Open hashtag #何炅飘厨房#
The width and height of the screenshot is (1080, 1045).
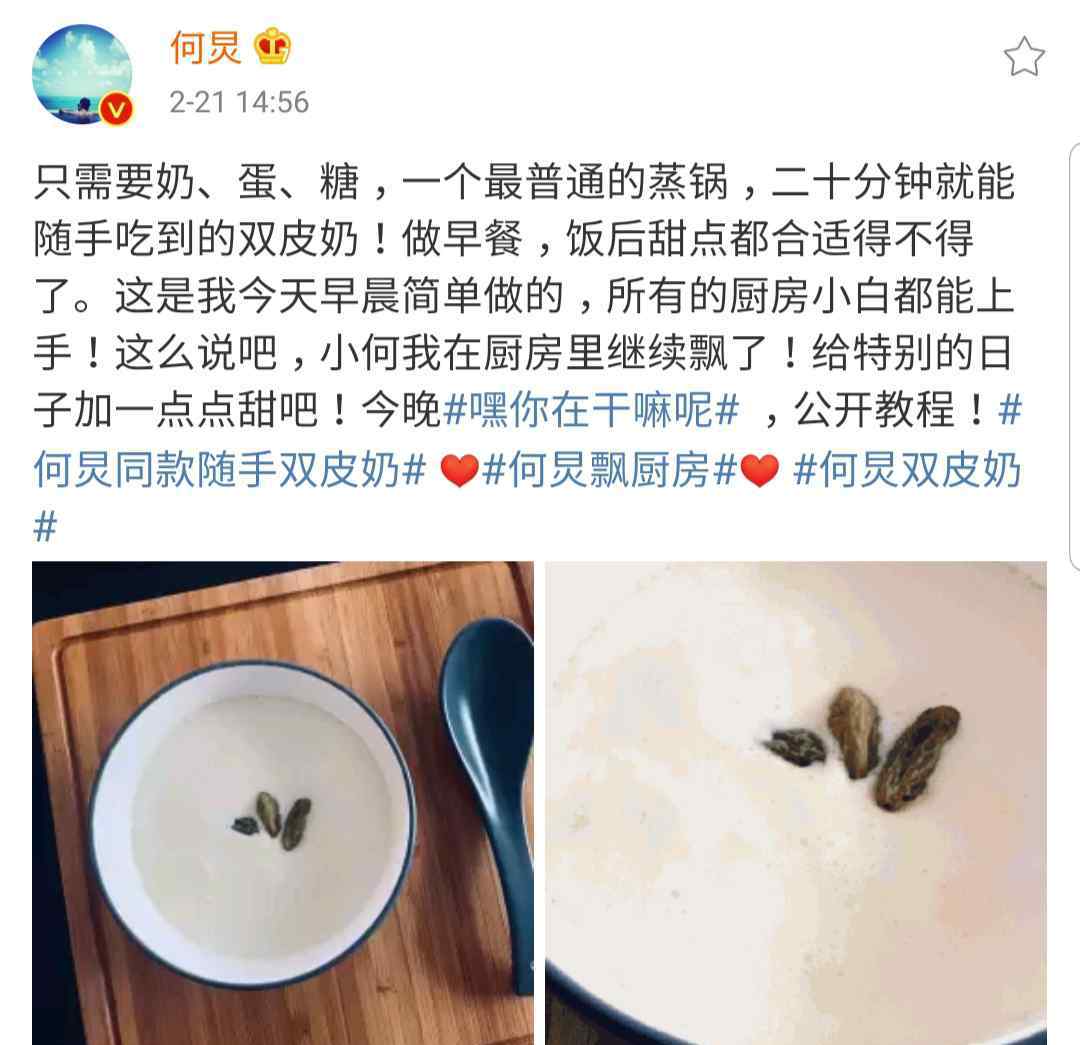coord(609,469)
